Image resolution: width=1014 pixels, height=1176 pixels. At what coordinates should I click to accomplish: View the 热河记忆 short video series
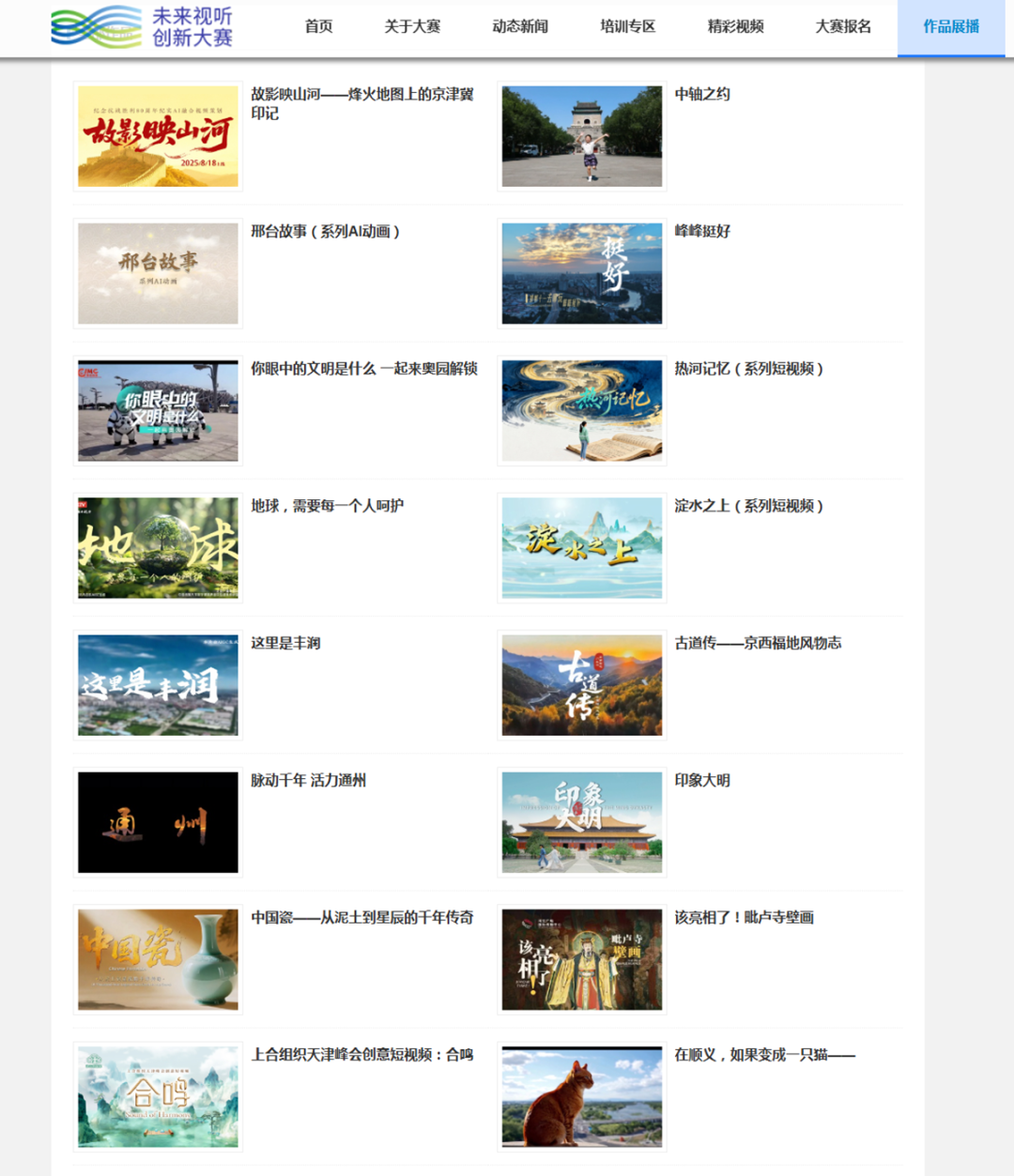(582, 411)
